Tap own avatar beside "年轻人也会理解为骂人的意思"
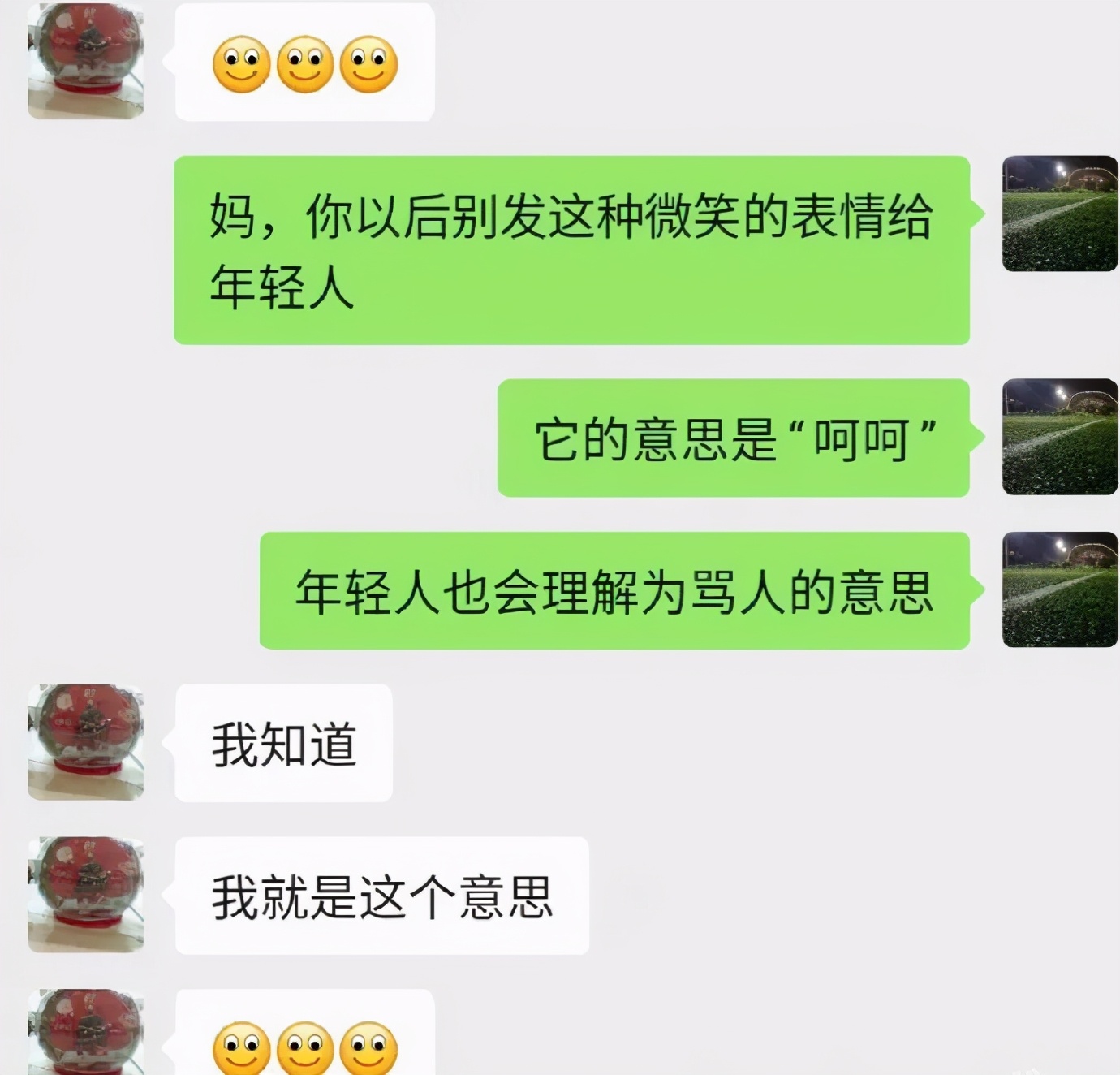Viewport: 1120px width, 1075px height. tap(1060, 590)
